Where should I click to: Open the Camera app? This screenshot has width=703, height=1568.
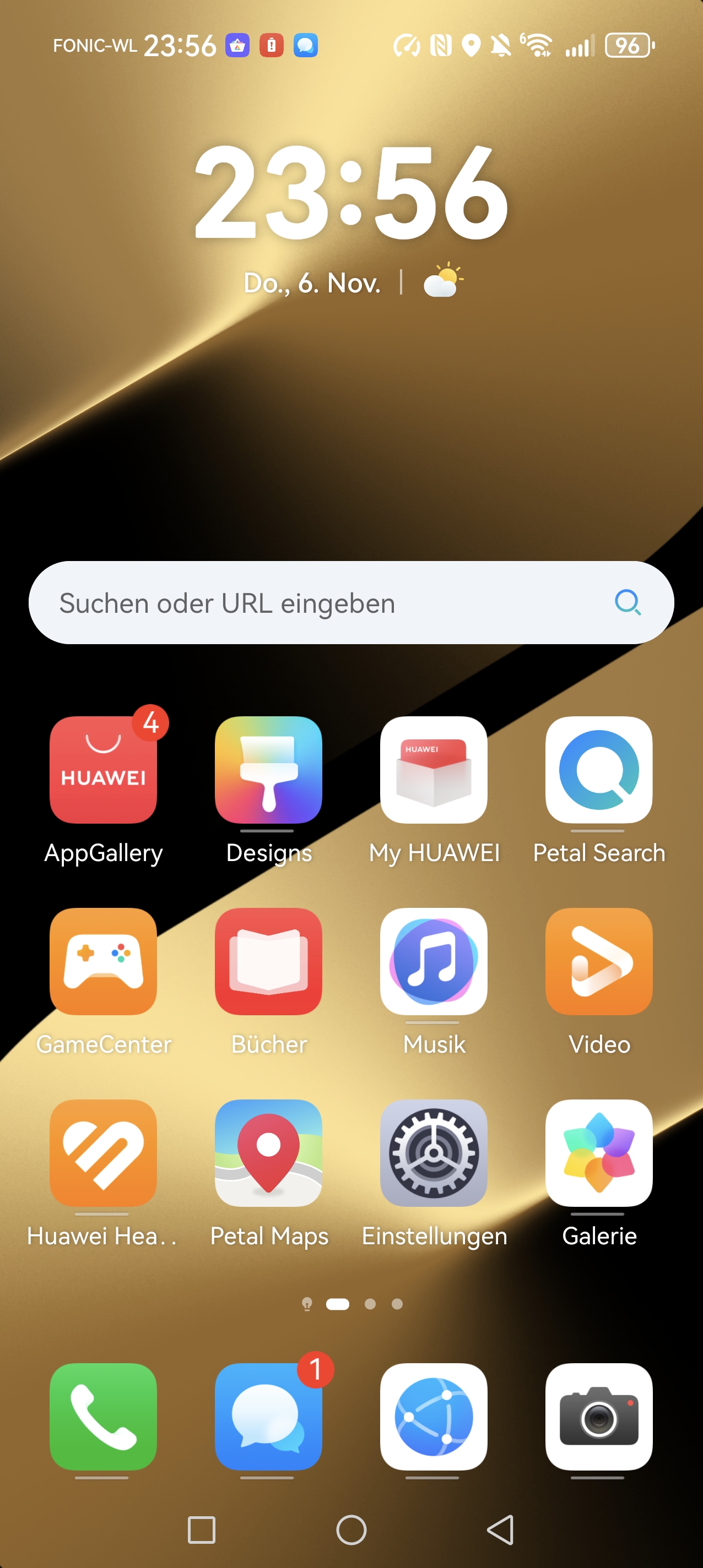[x=599, y=1417]
